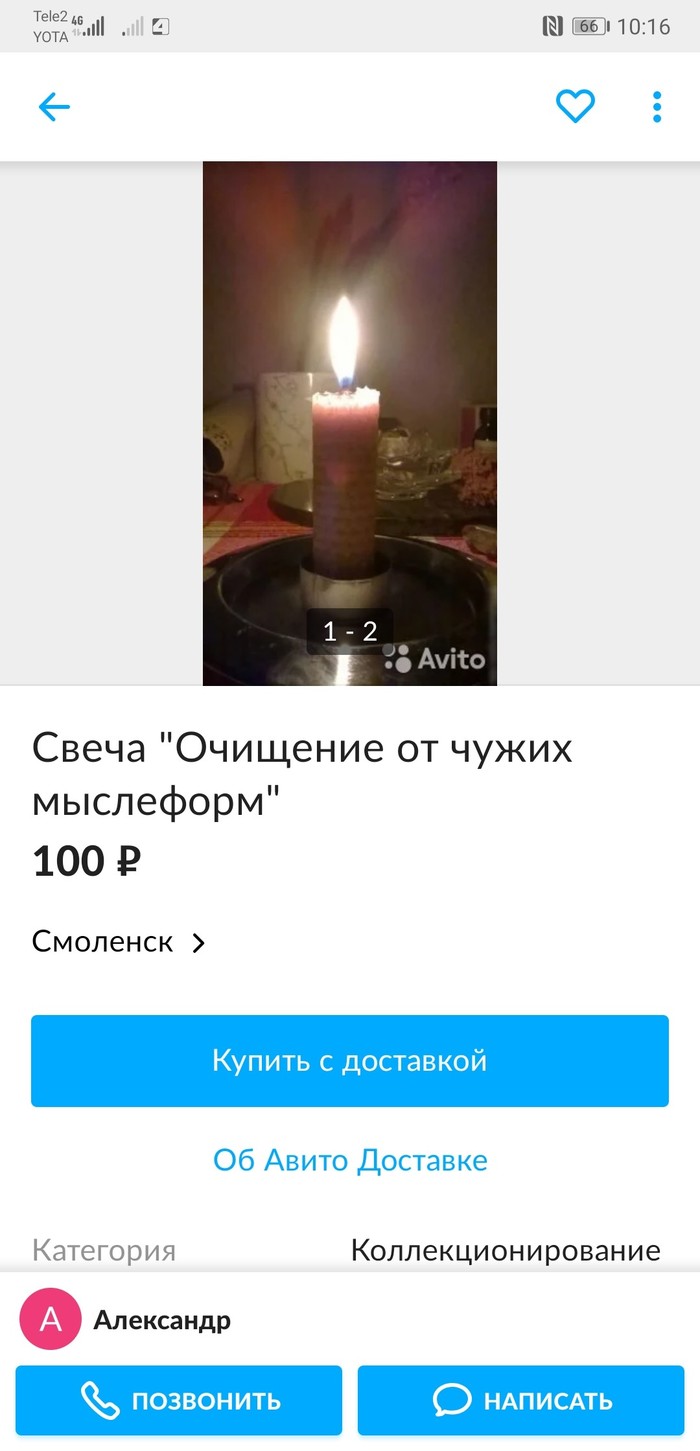Open the Смоленск location details

(x=119, y=942)
